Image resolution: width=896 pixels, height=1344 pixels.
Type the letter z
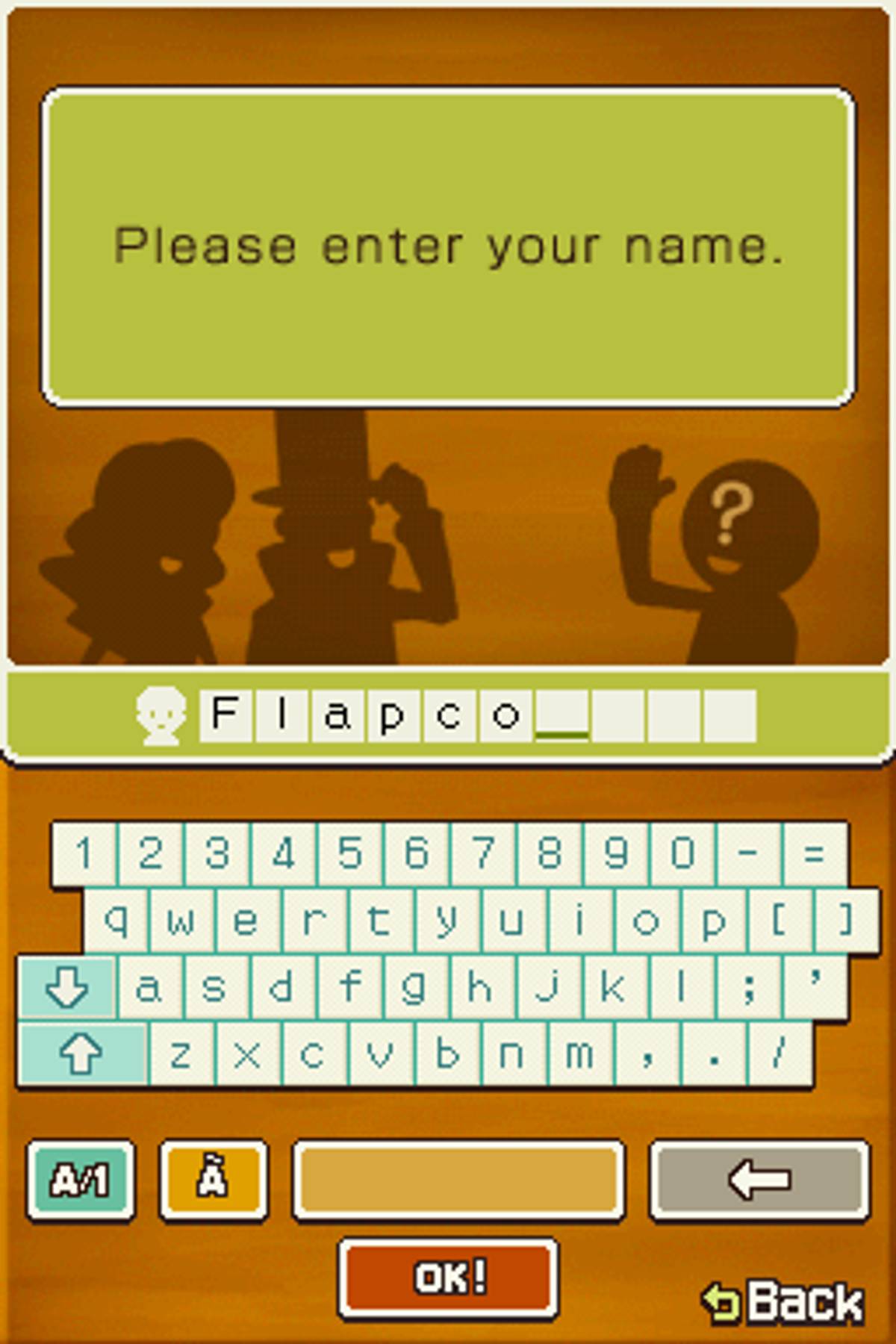tap(181, 1054)
